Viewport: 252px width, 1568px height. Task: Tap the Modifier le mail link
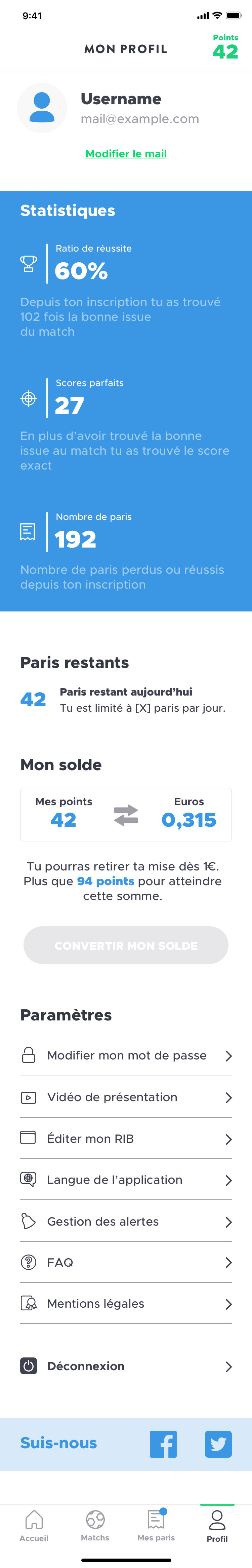[126, 154]
